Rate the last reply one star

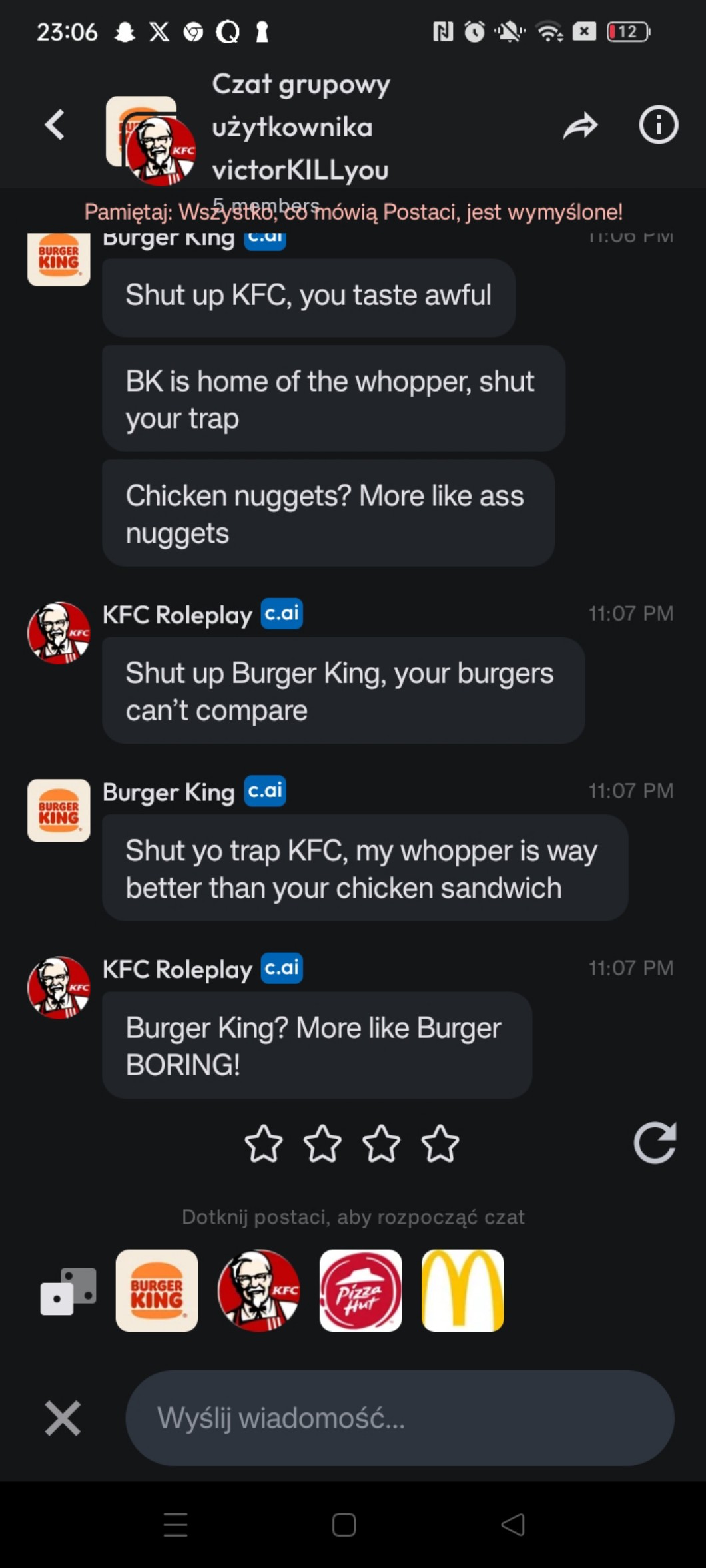click(264, 1144)
